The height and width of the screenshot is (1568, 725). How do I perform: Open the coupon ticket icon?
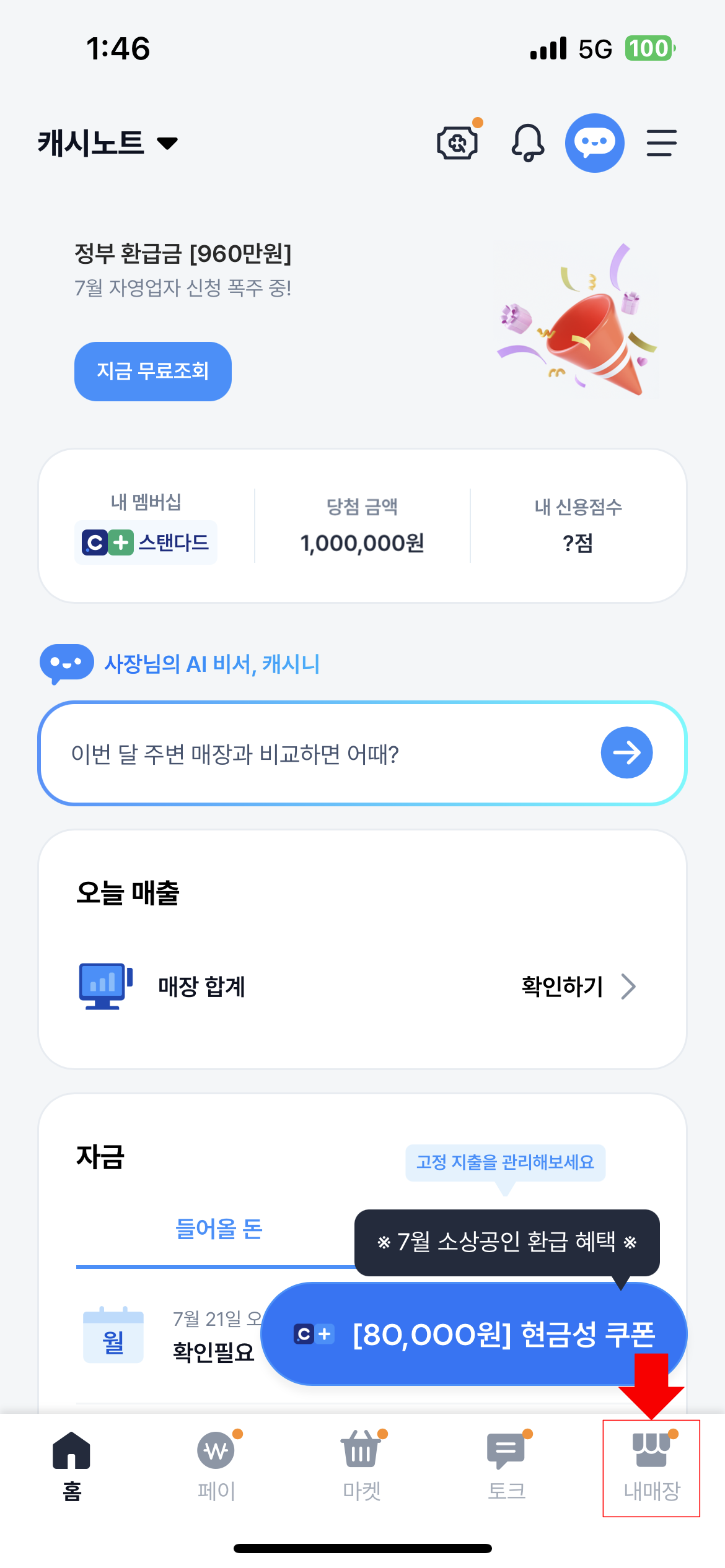click(x=458, y=143)
